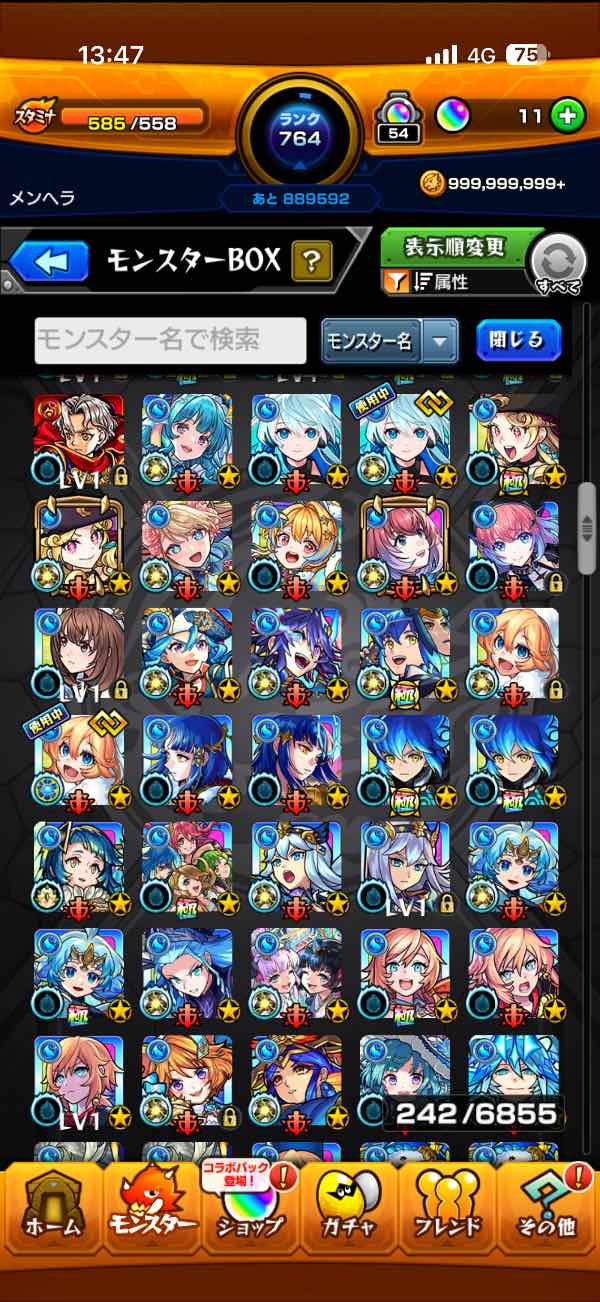Open the red-cloaked white-haired LV1 monster

coord(79,439)
